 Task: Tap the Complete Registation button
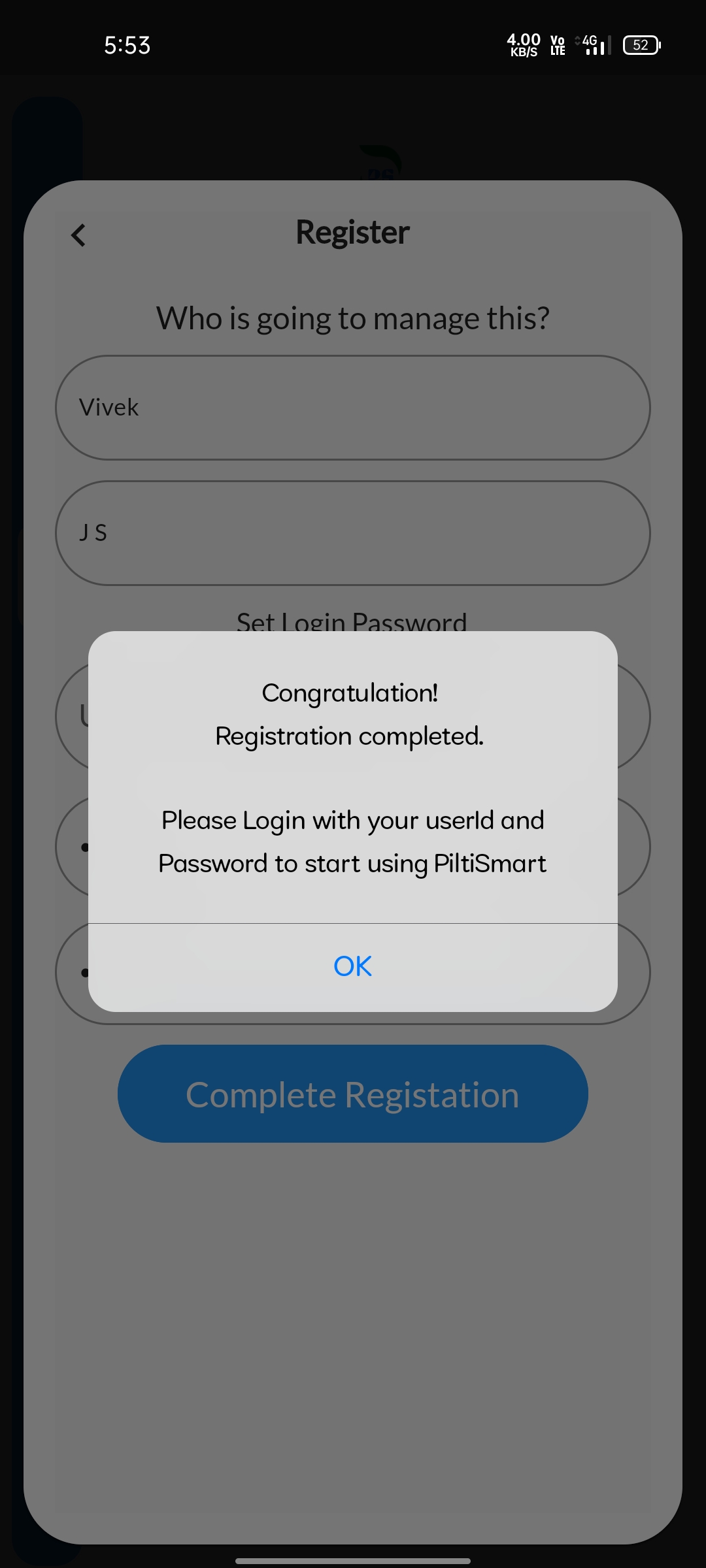pyautogui.click(x=353, y=1094)
